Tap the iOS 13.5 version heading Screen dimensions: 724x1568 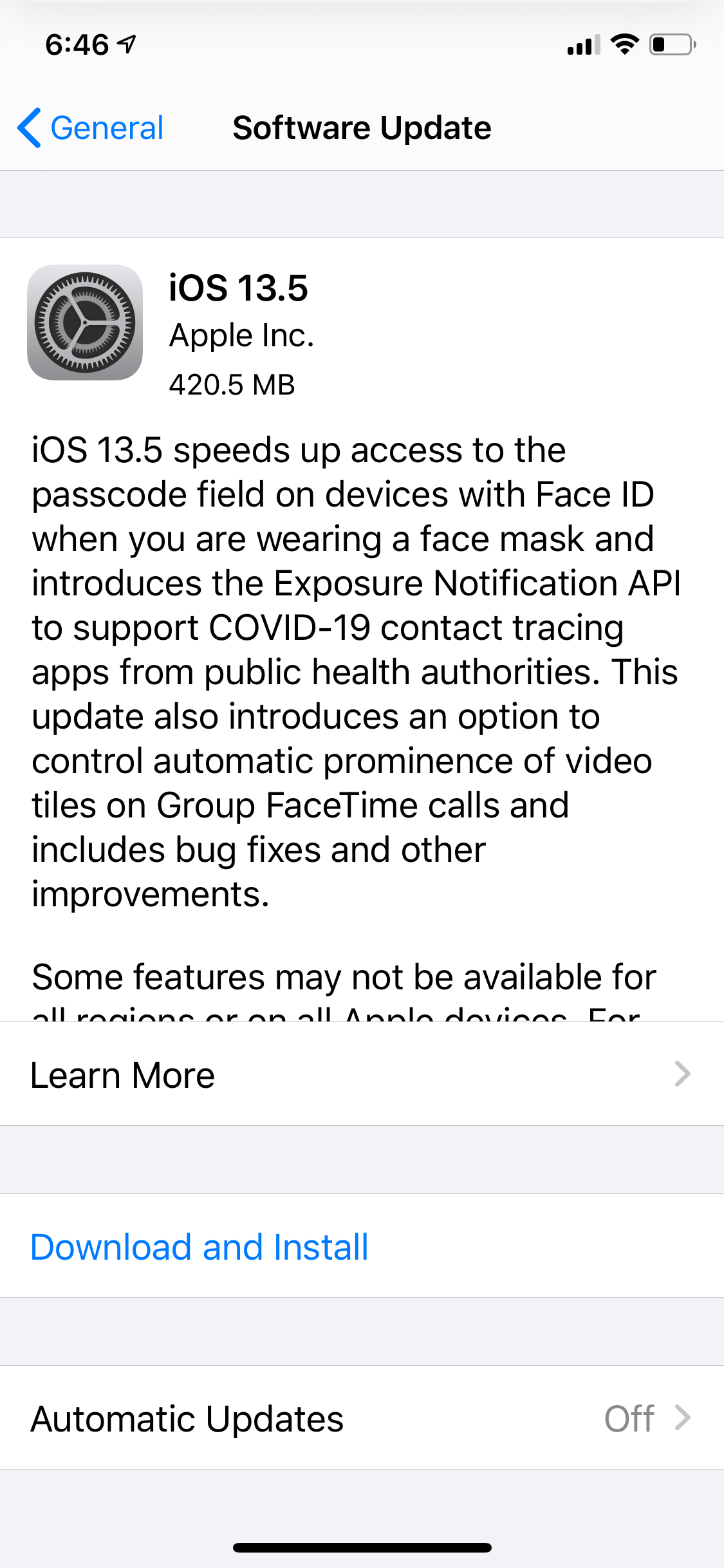point(239,289)
